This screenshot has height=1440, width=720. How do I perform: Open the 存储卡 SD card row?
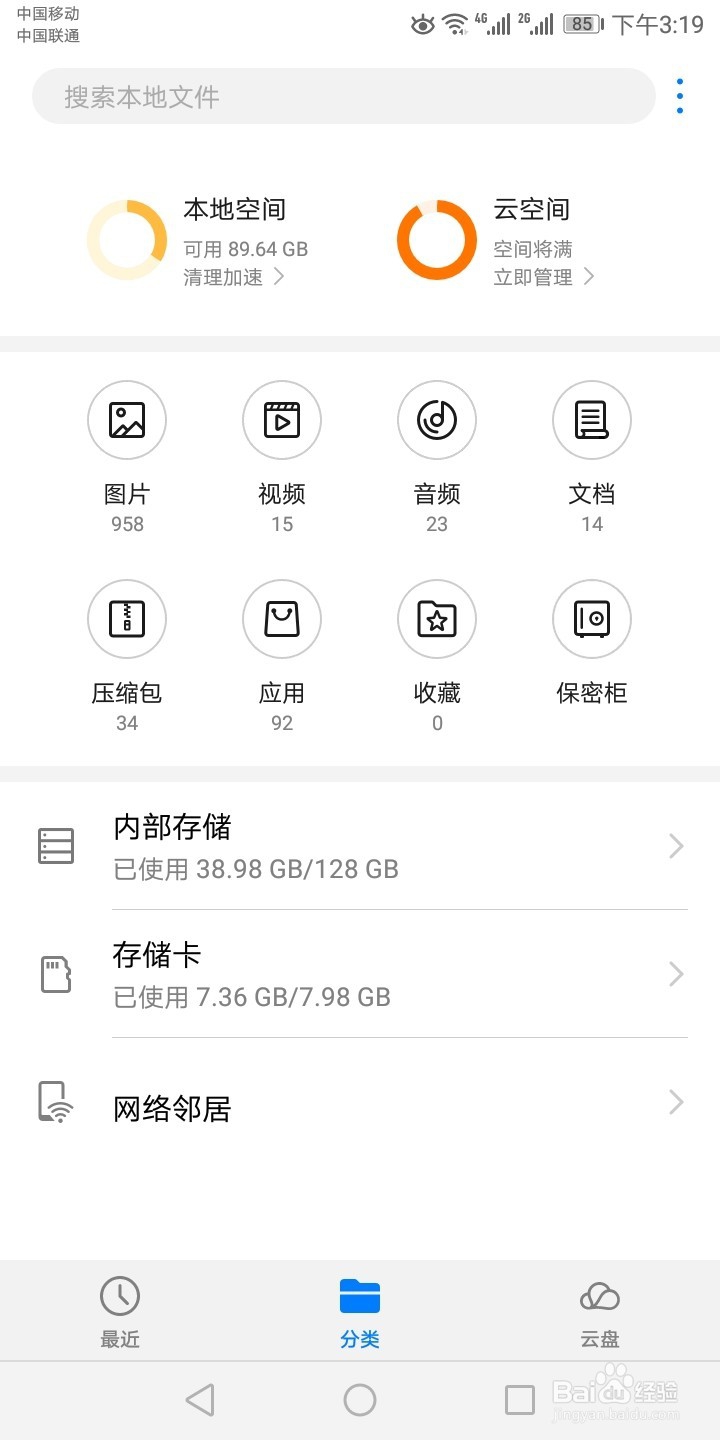360,974
